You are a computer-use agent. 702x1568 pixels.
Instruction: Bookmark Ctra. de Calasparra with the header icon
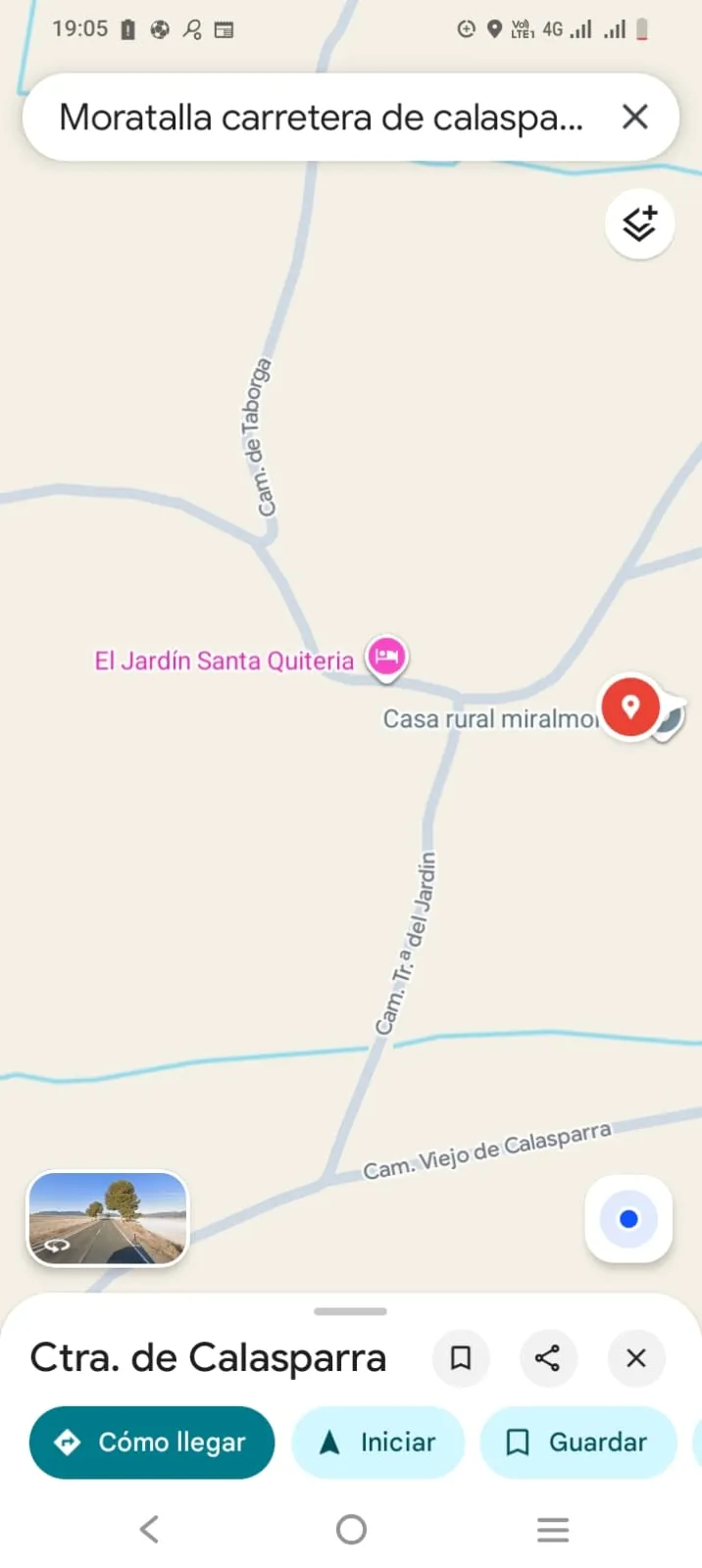[461, 1358]
